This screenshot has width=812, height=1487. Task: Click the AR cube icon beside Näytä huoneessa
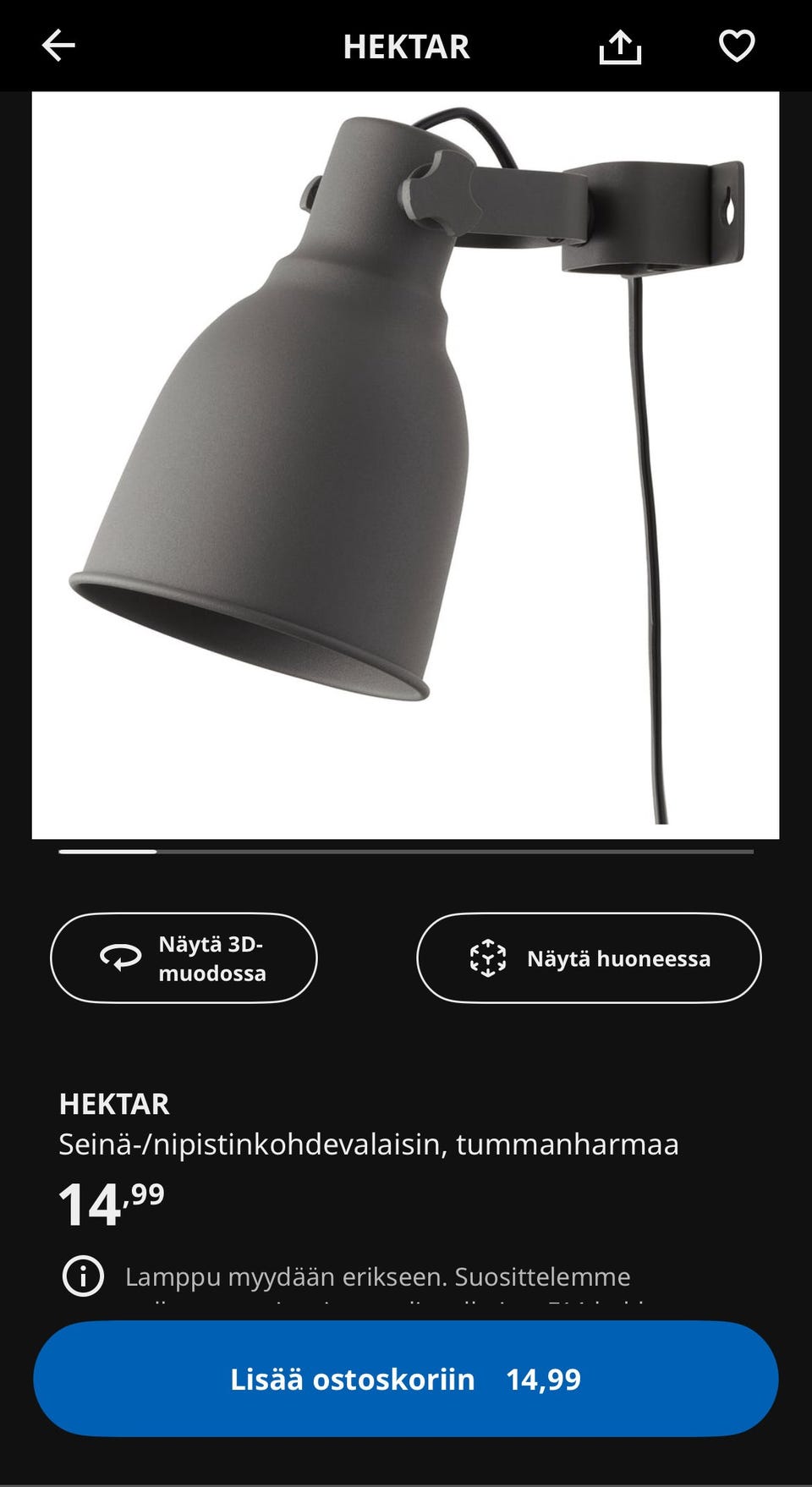pos(488,957)
